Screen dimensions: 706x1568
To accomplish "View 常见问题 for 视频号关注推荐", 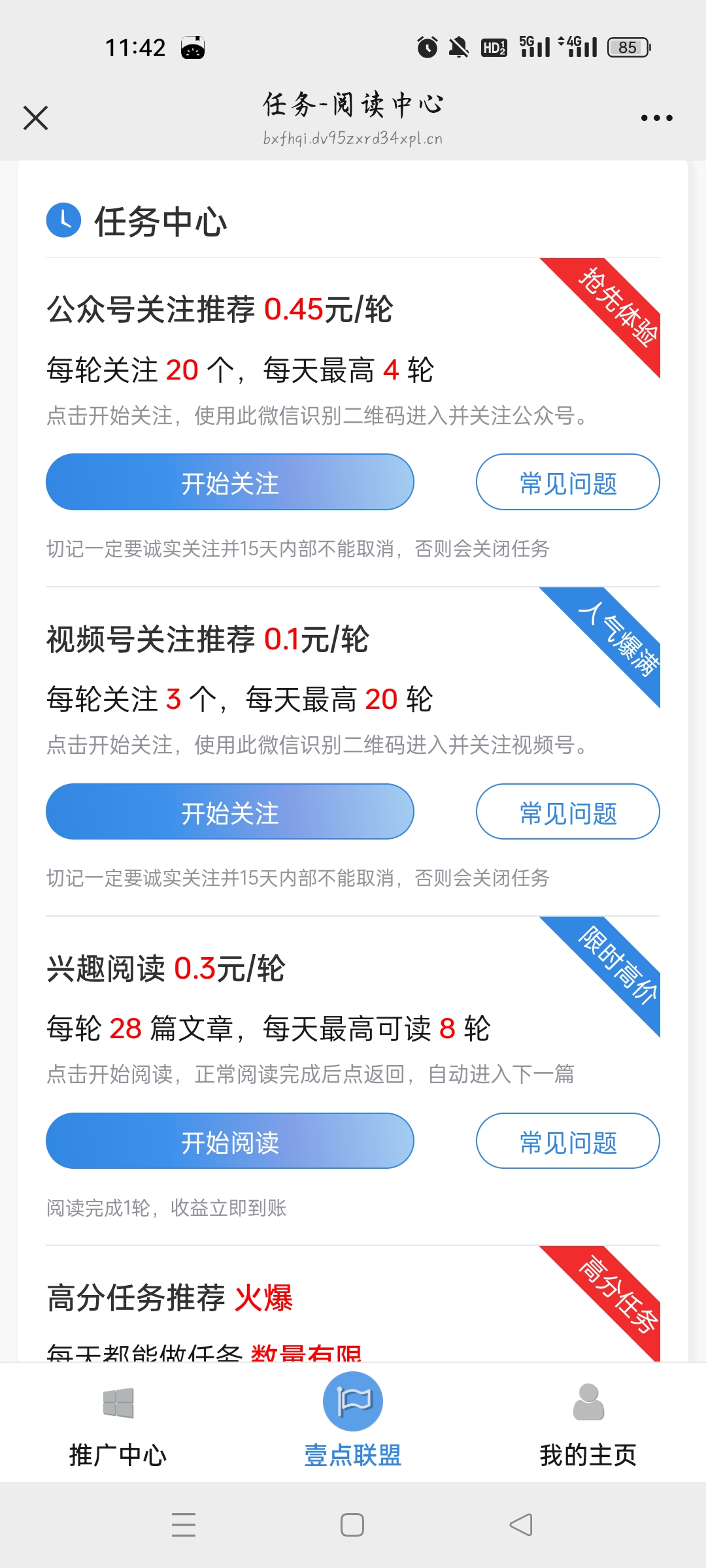I will coord(568,811).
